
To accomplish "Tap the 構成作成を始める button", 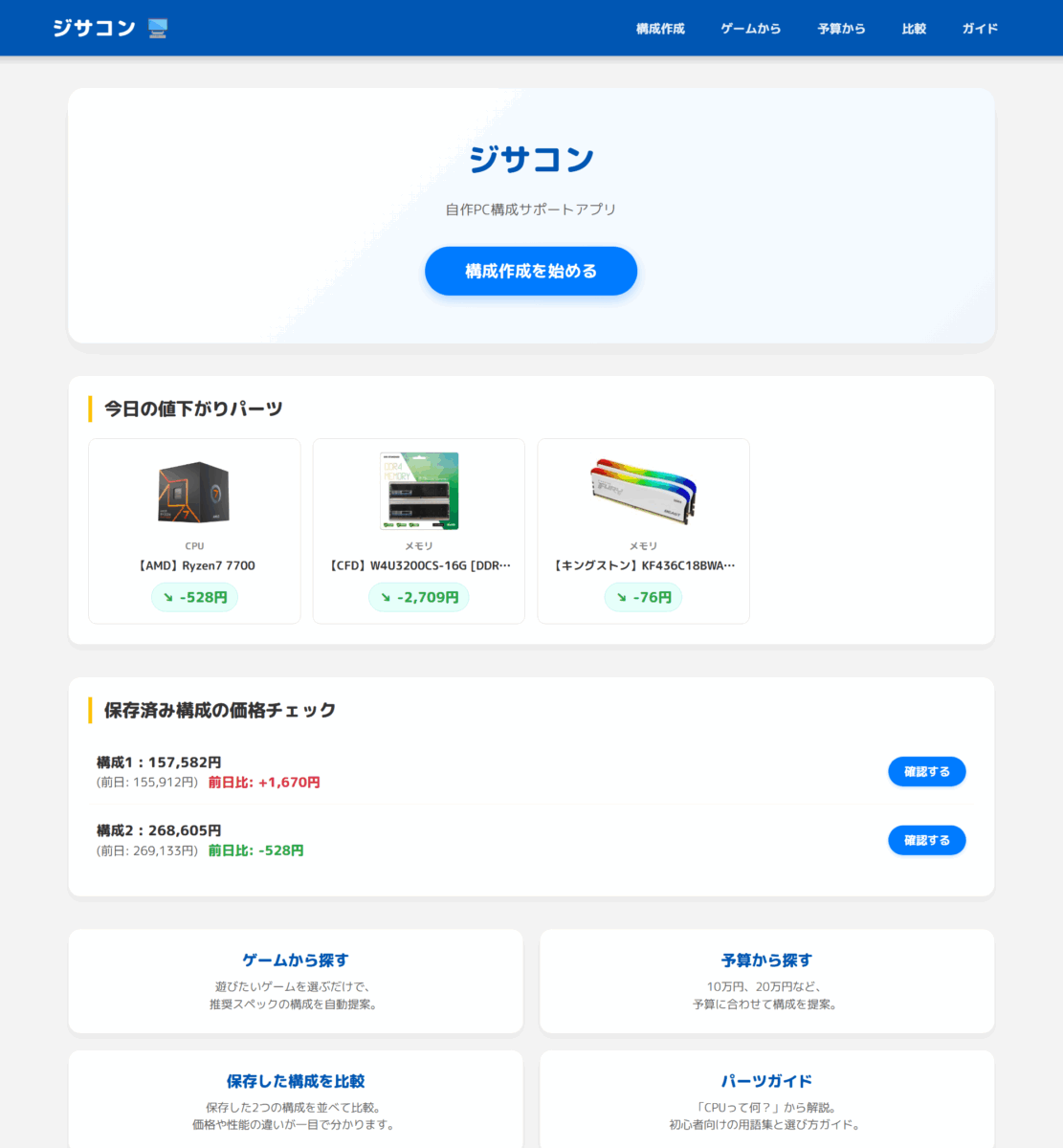I will point(531,271).
